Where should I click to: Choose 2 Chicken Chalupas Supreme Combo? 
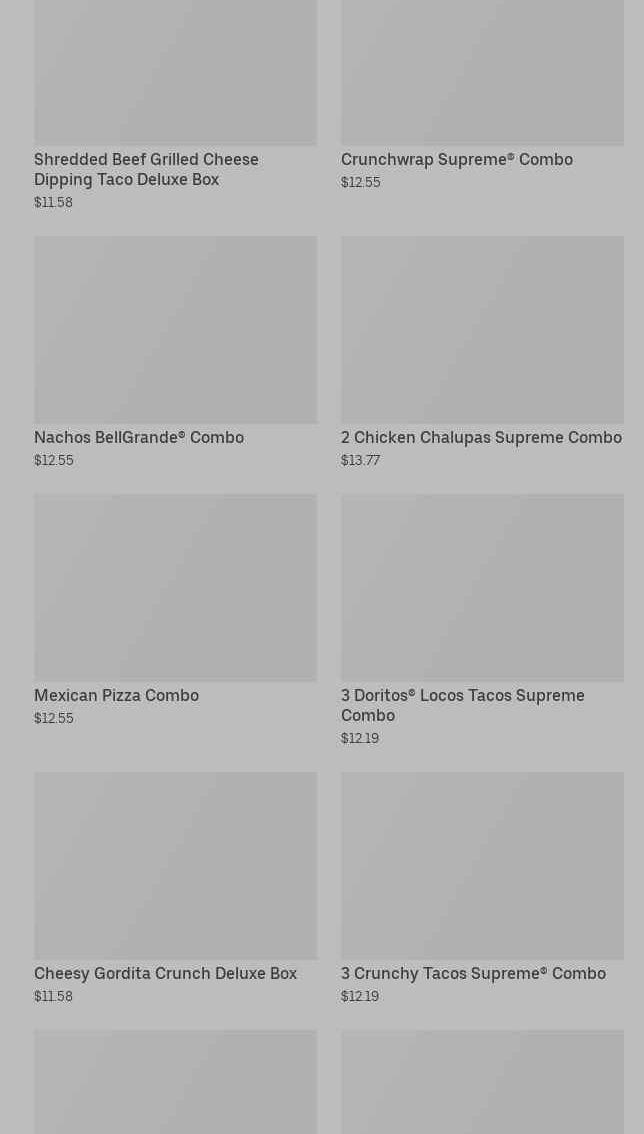pyautogui.click(x=481, y=437)
